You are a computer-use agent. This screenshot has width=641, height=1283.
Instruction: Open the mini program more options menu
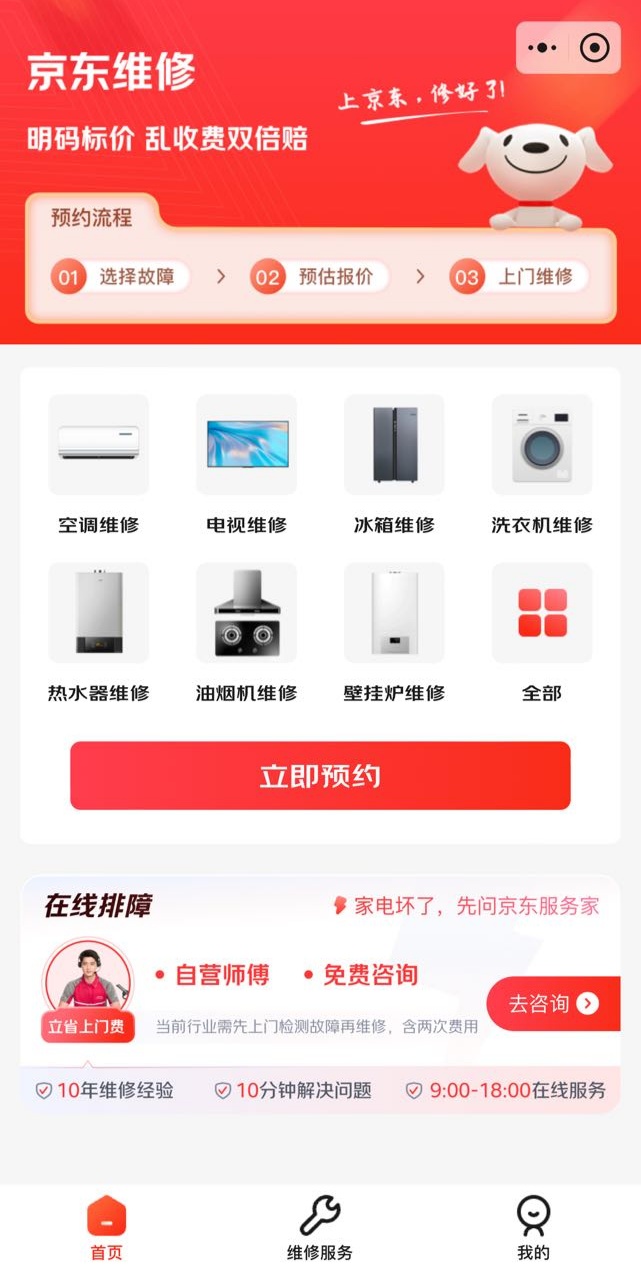click(x=542, y=47)
